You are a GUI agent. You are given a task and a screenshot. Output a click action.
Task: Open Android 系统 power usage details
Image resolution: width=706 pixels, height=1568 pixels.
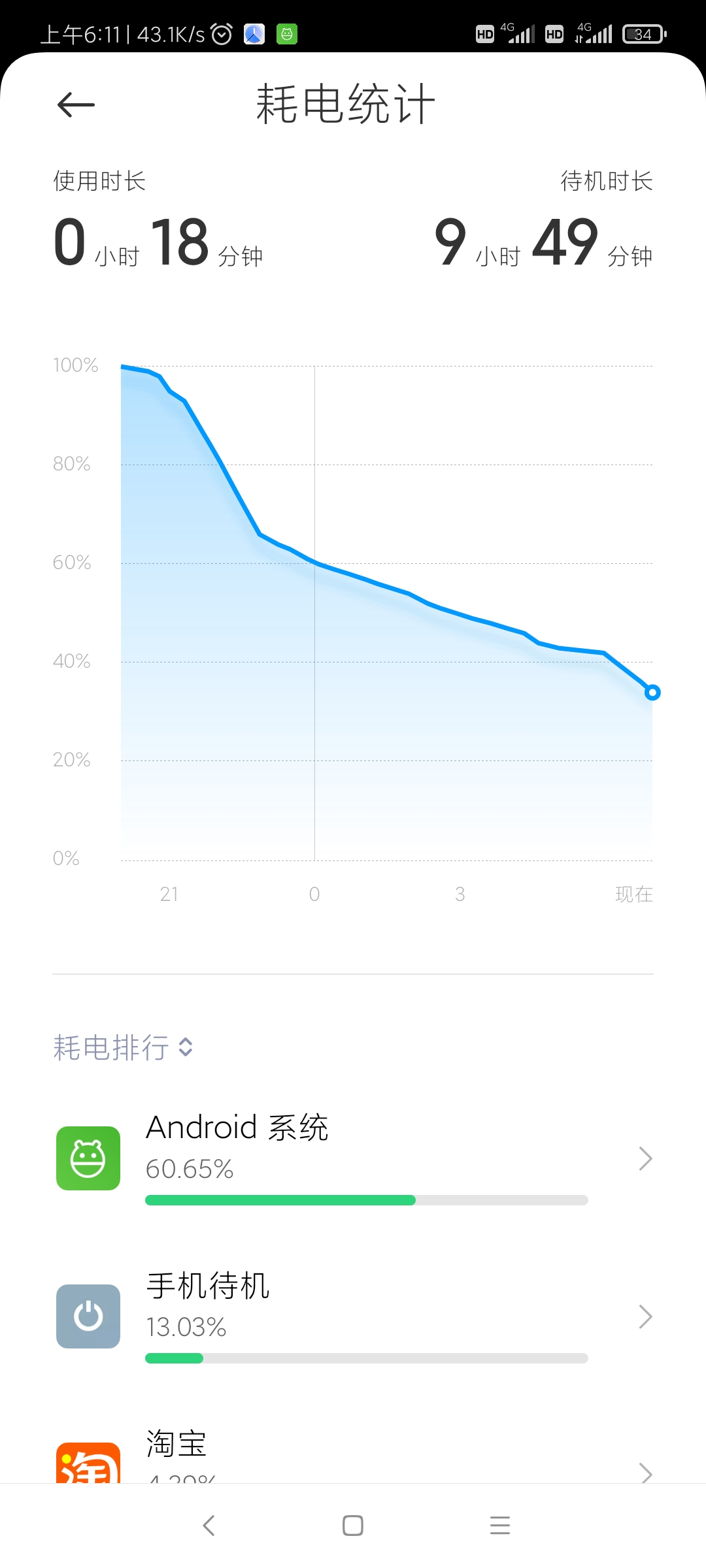pos(353,1158)
